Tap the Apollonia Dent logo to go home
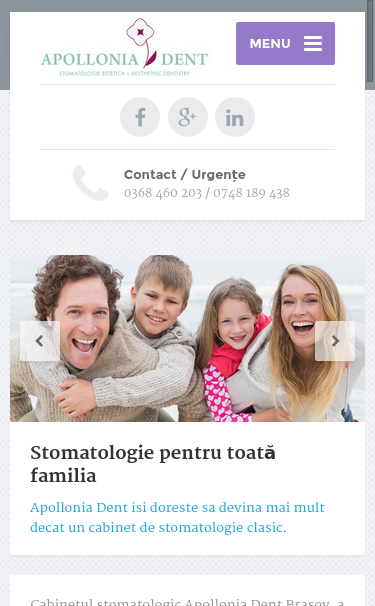 pos(124,47)
